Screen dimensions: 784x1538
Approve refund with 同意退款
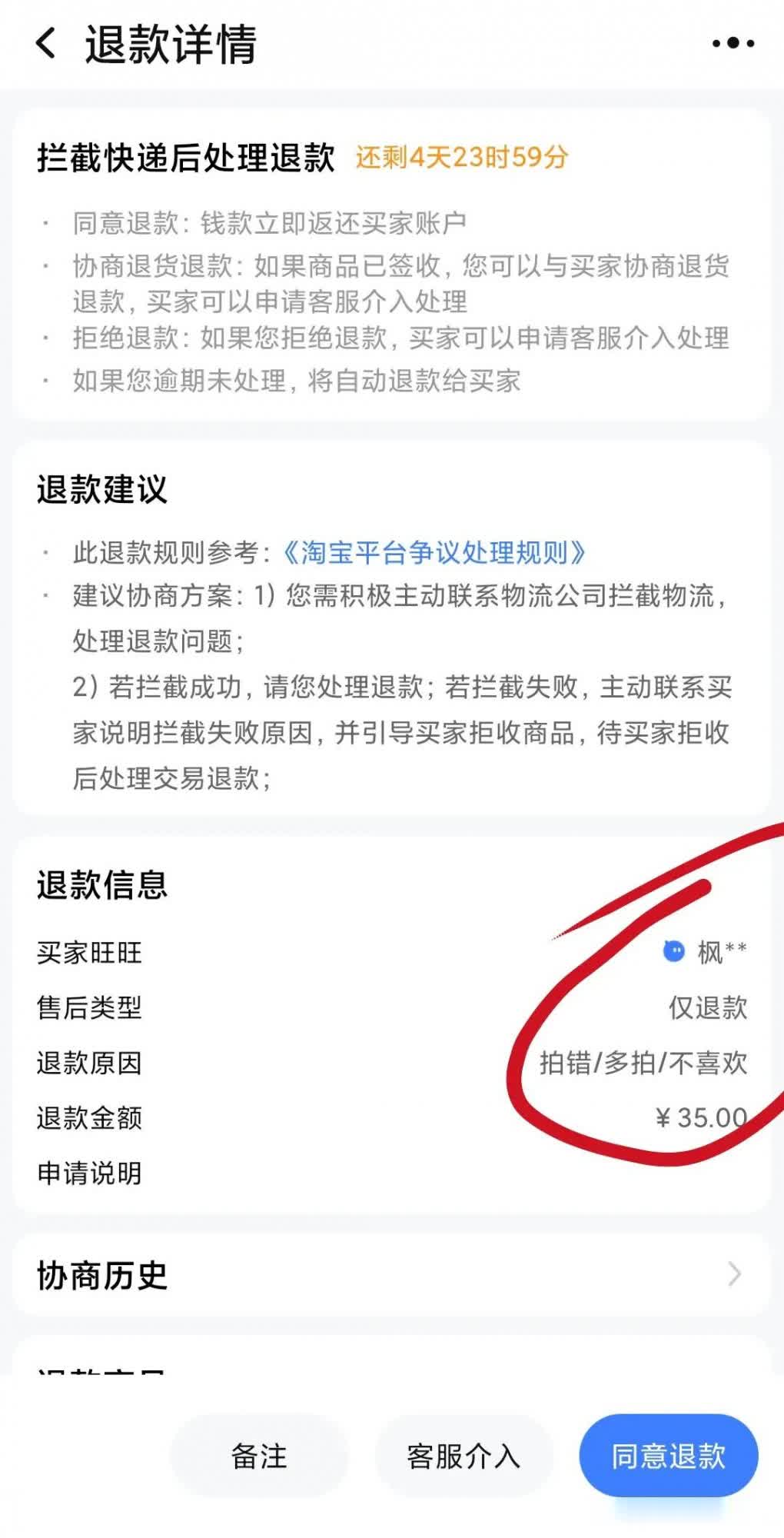pos(668,1456)
